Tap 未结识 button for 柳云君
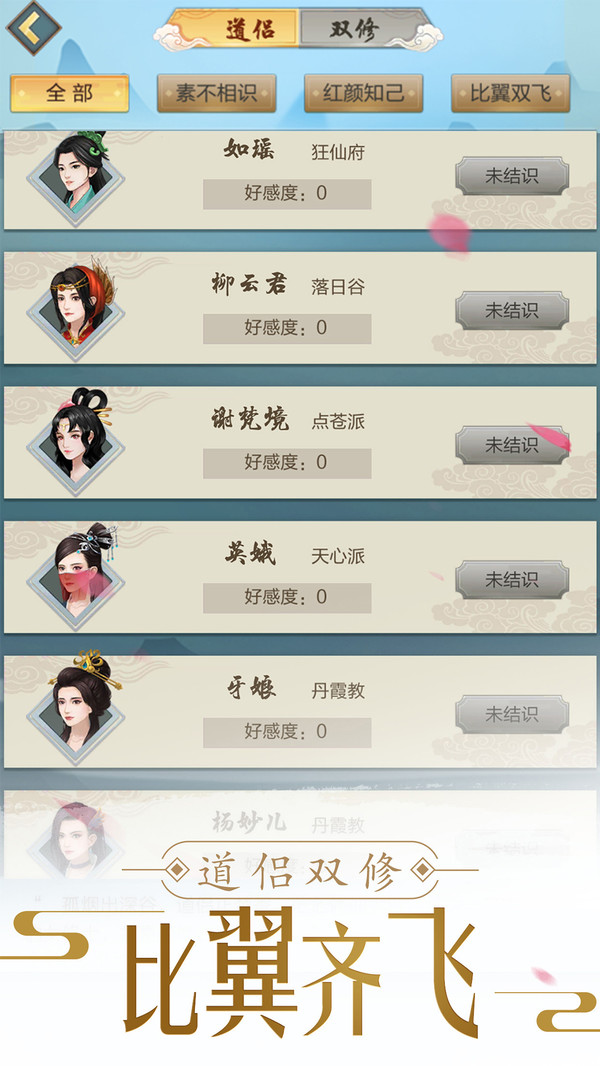The width and height of the screenshot is (600, 1066). coord(512,311)
